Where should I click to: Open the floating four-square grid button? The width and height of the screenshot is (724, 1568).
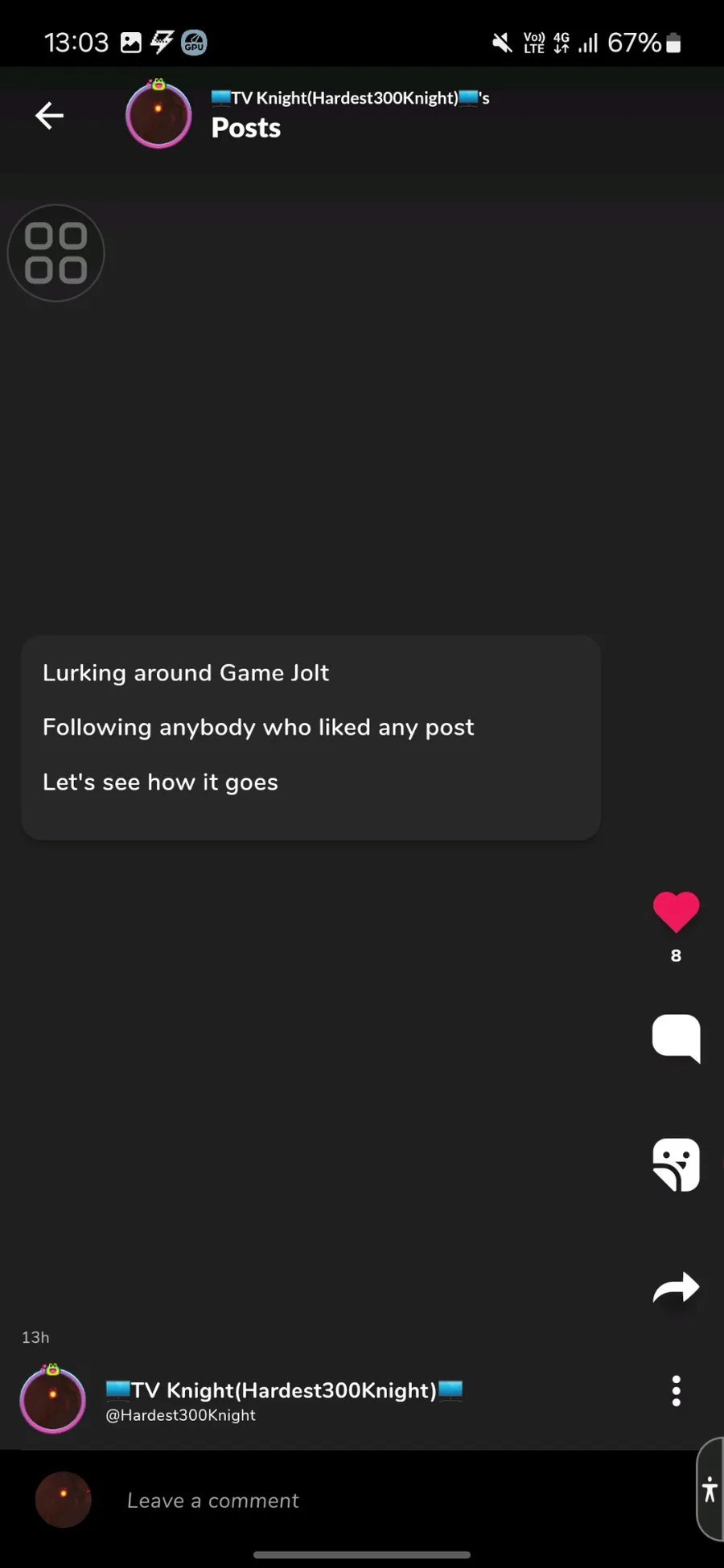pos(56,253)
